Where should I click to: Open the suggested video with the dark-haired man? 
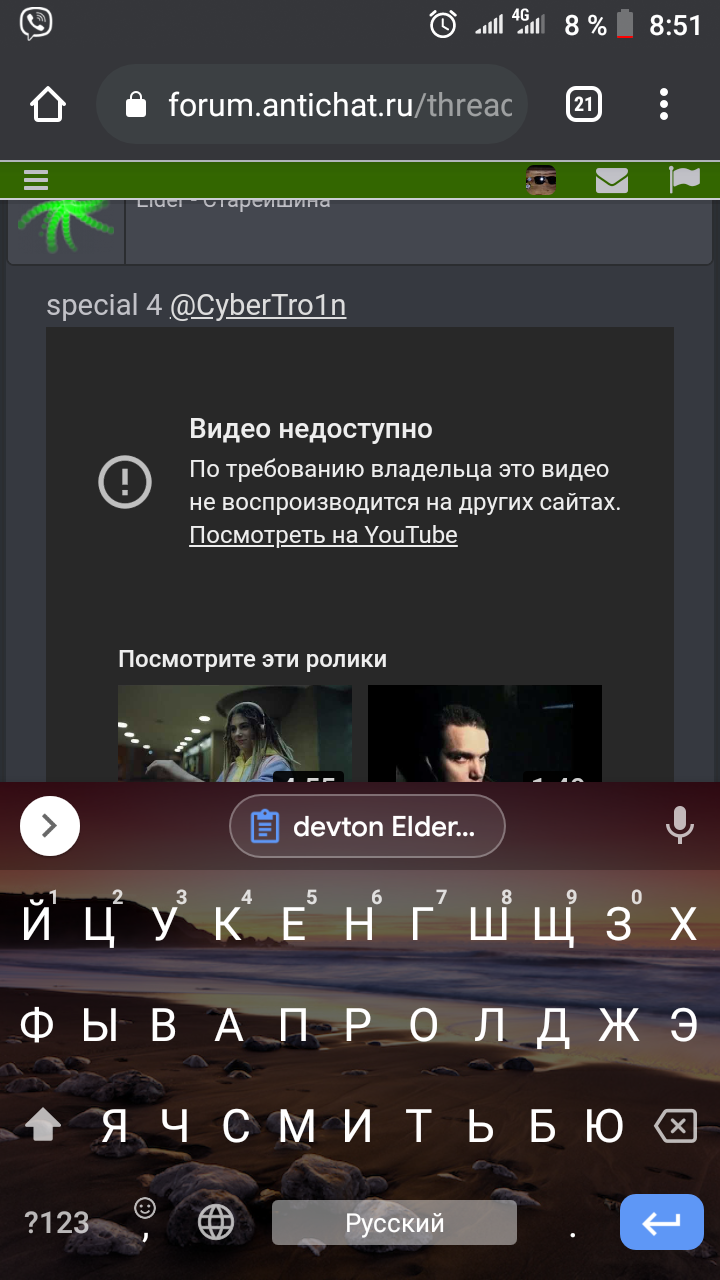click(x=485, y=733)
